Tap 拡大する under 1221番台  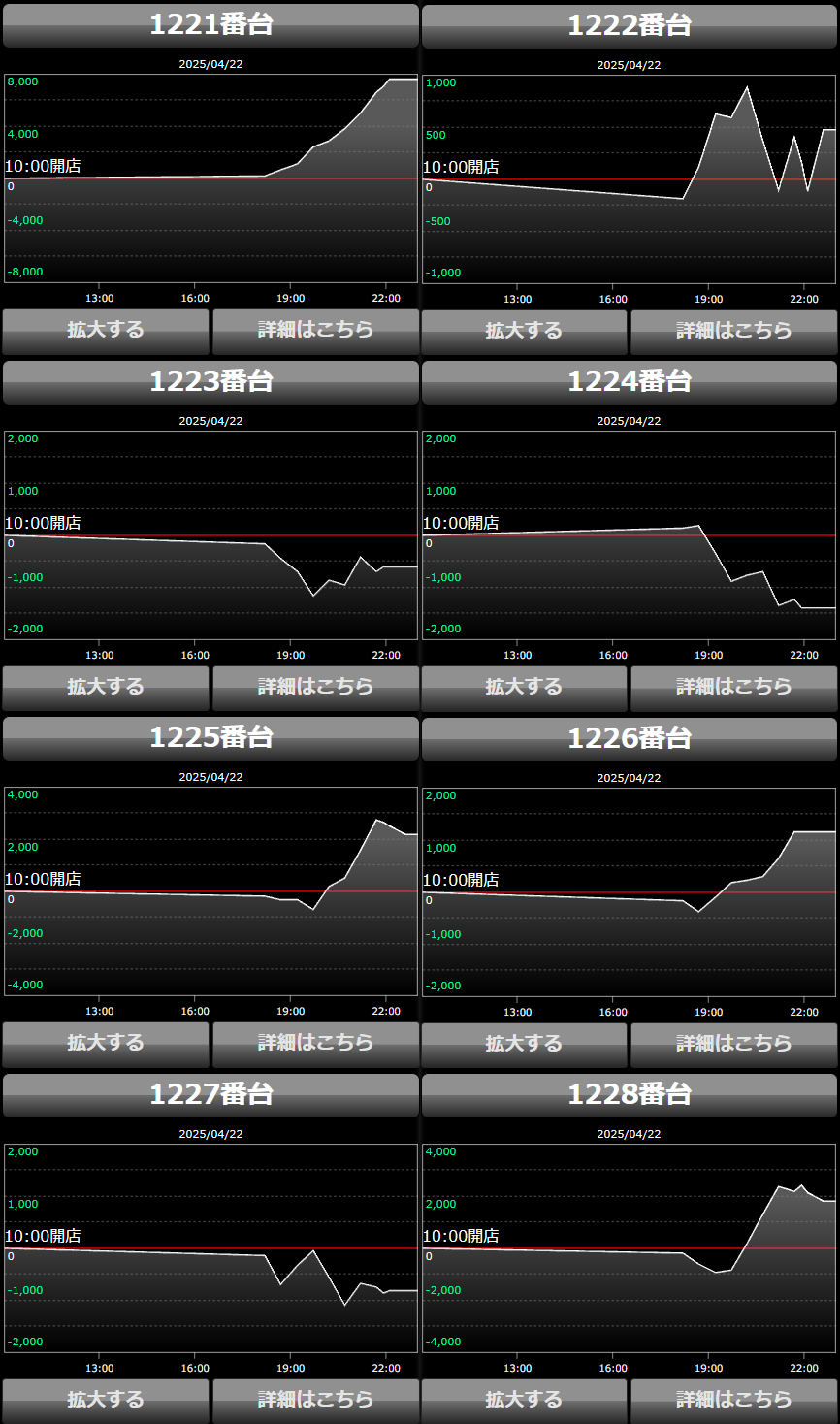tap(106, 331)
